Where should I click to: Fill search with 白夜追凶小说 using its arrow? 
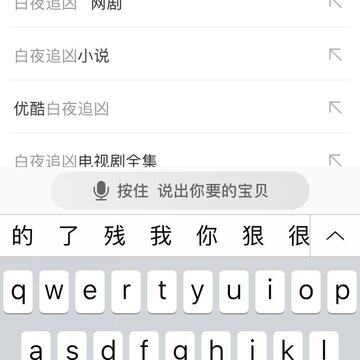coord(335,55)
